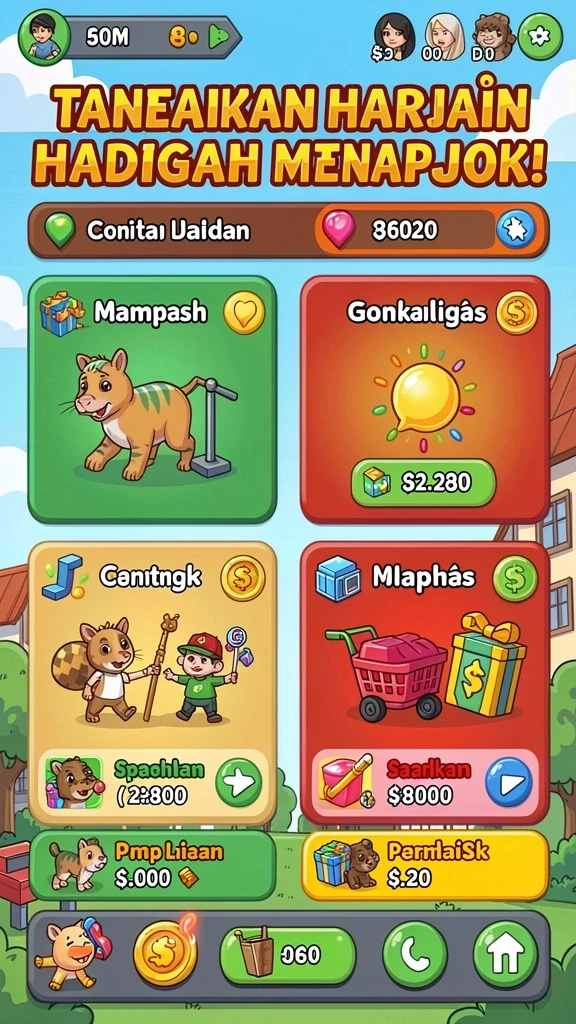Screen dimensions: 576x1024
Task: Open the Gonkailigâs card
Action: pyautogui.click(x=424, y=399)
